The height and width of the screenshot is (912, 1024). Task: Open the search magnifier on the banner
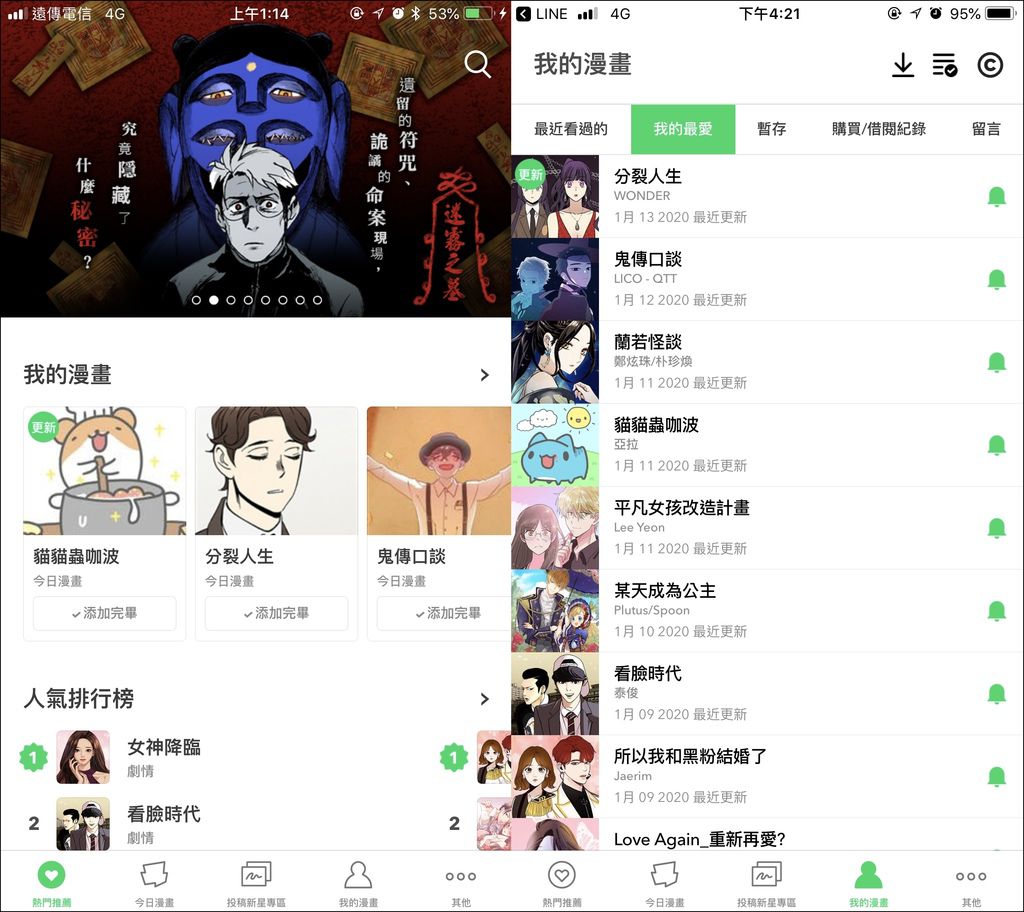[x=478, y=65]
